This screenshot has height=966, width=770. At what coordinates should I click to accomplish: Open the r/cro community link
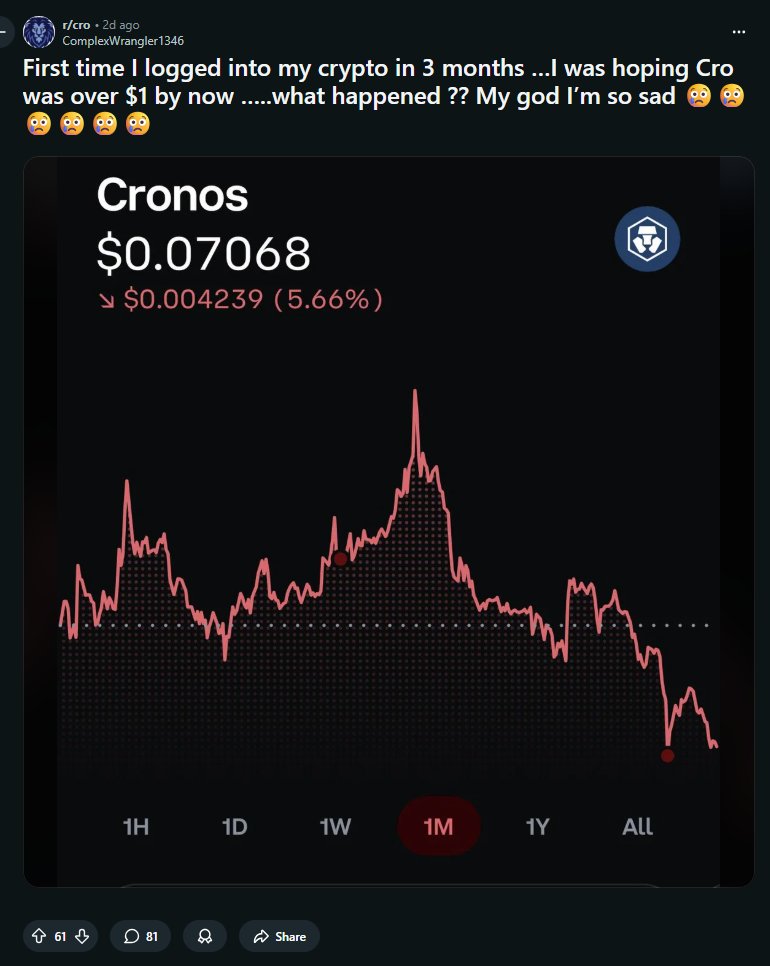coord(76,24)
